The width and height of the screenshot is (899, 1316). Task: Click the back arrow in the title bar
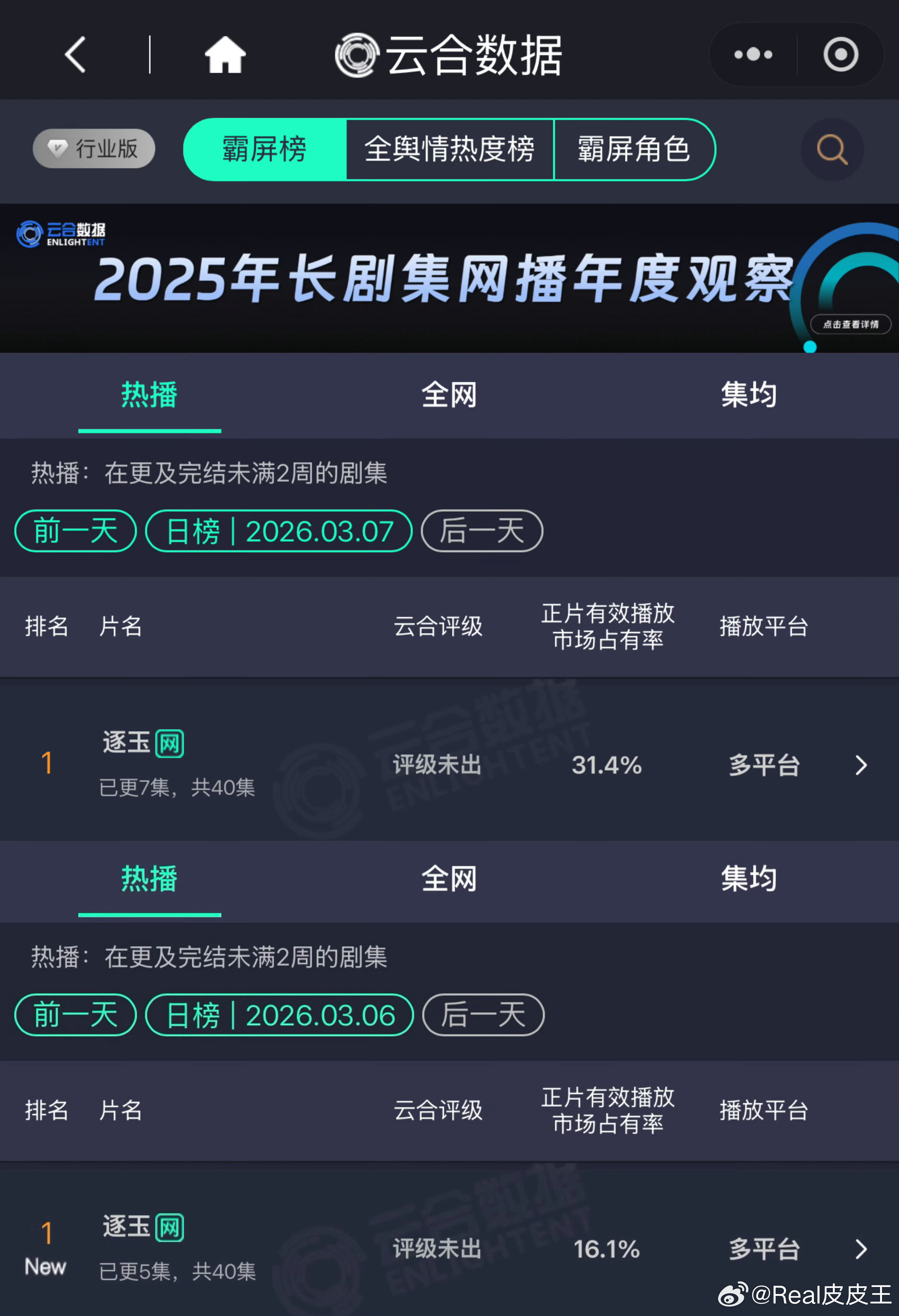(75, 54)
